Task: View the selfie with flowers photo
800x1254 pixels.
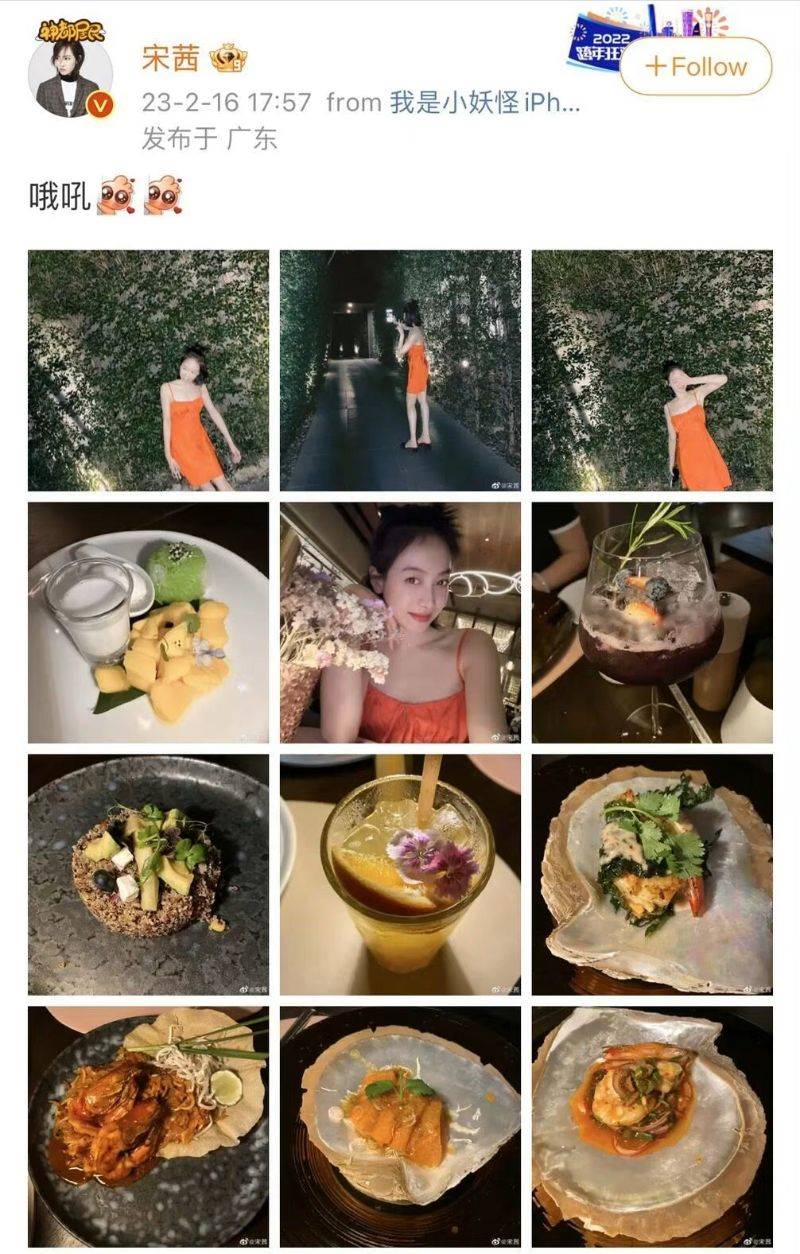Action: [x=400, y=622]
